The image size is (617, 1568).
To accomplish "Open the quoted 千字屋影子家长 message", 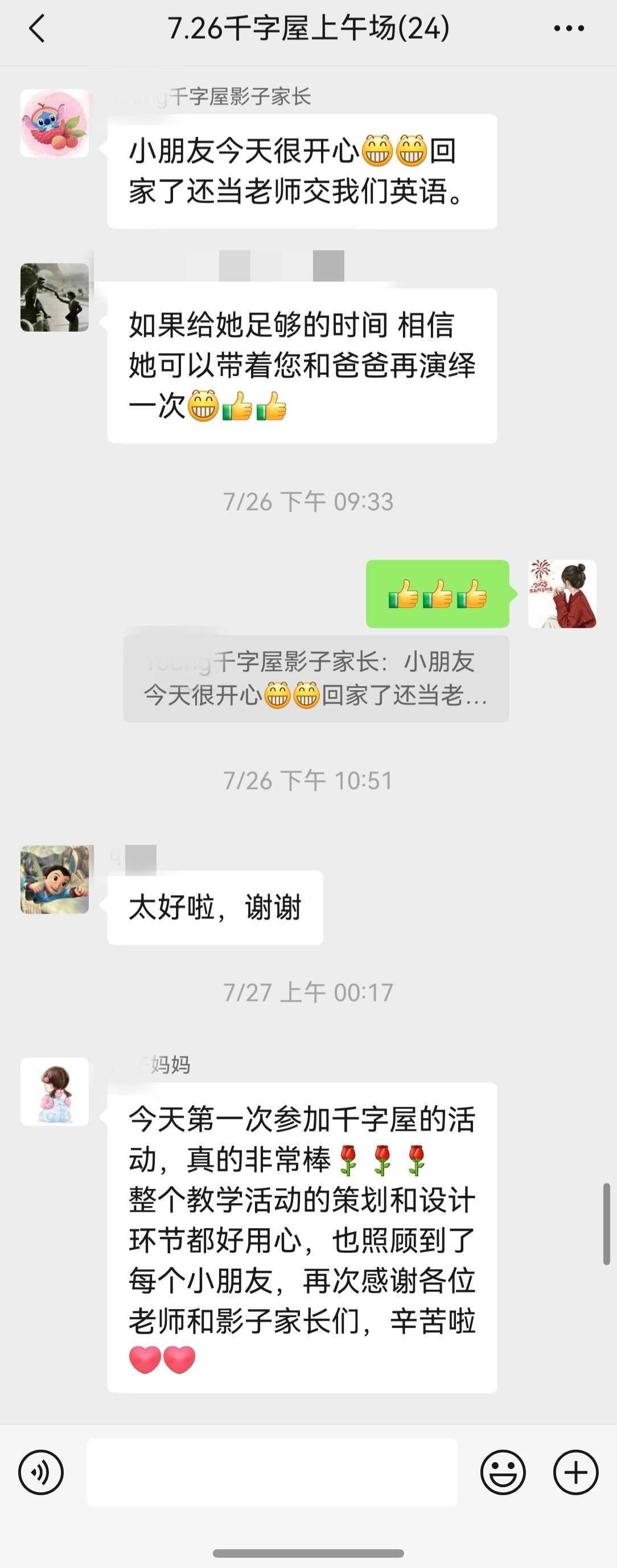I will 315,679.
